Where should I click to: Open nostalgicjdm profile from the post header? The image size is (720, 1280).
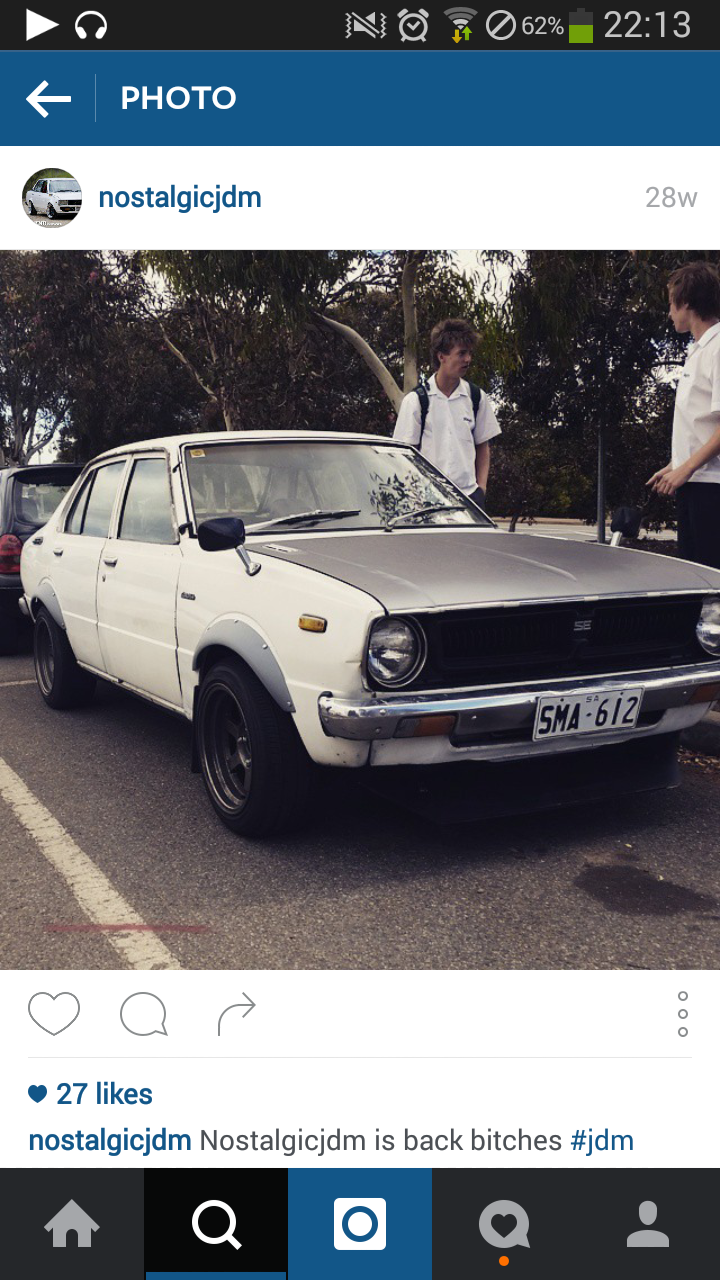[180, 198]
